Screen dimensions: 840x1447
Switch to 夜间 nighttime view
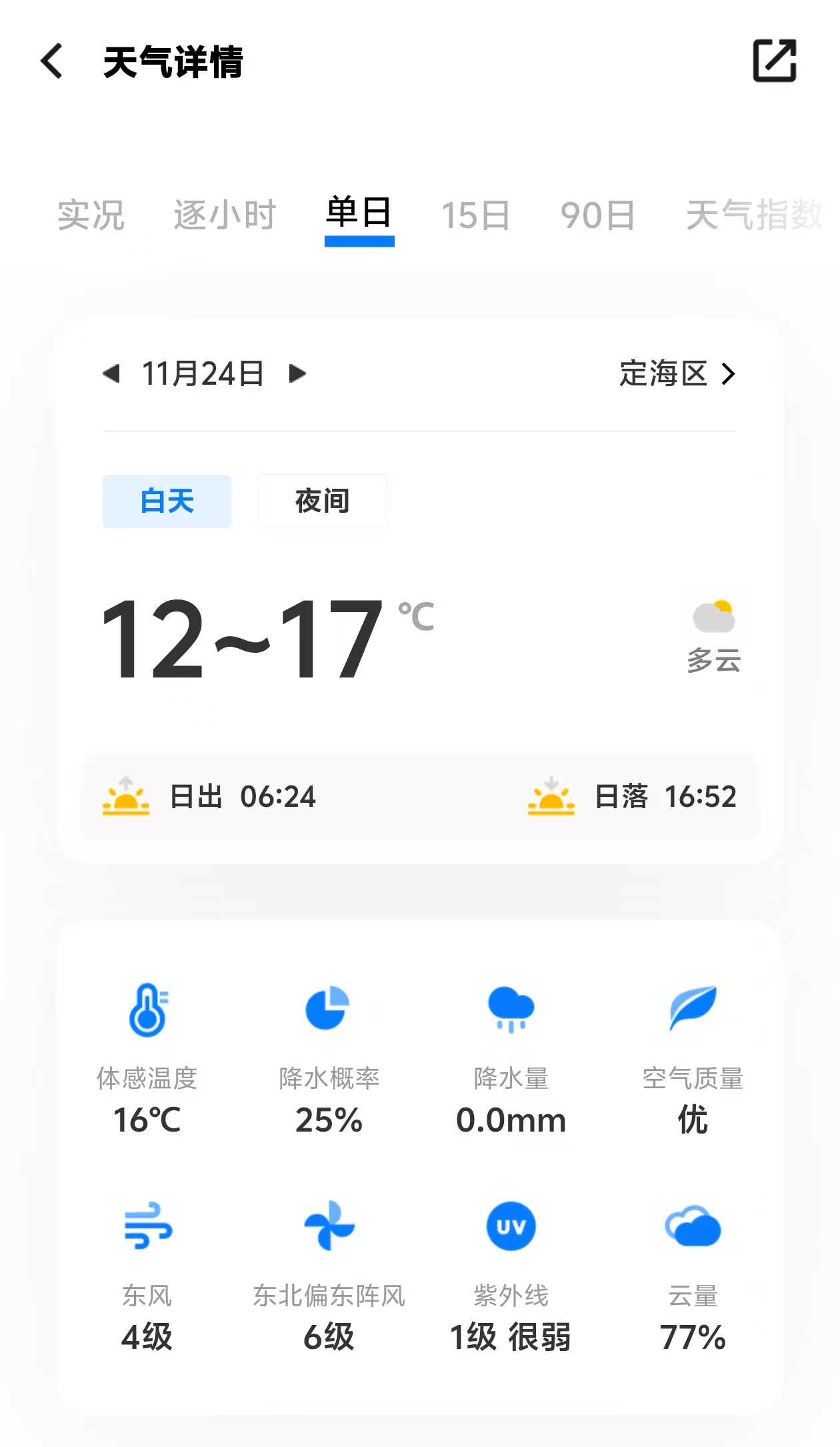click(322, 501)
